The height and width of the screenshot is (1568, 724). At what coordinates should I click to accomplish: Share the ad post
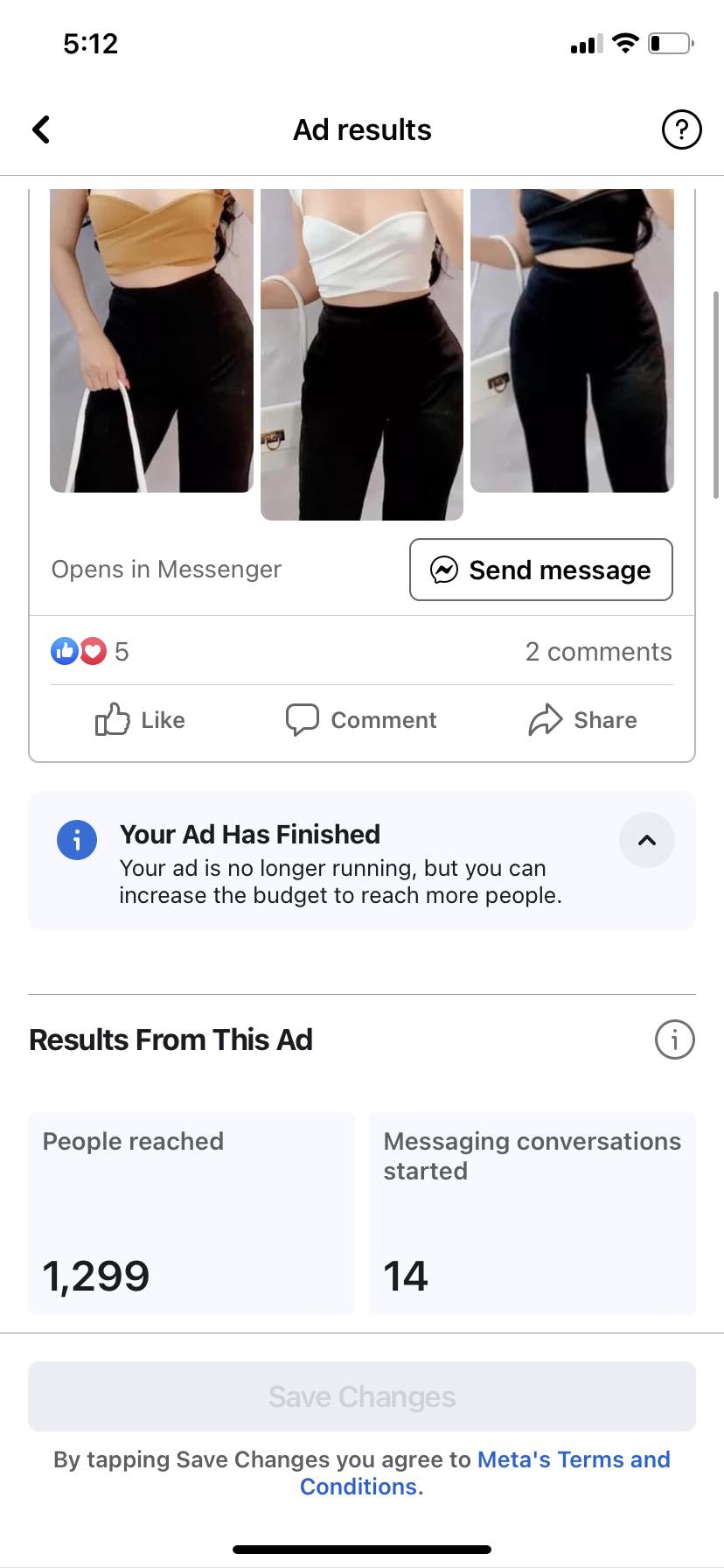(x=583, y=720)
